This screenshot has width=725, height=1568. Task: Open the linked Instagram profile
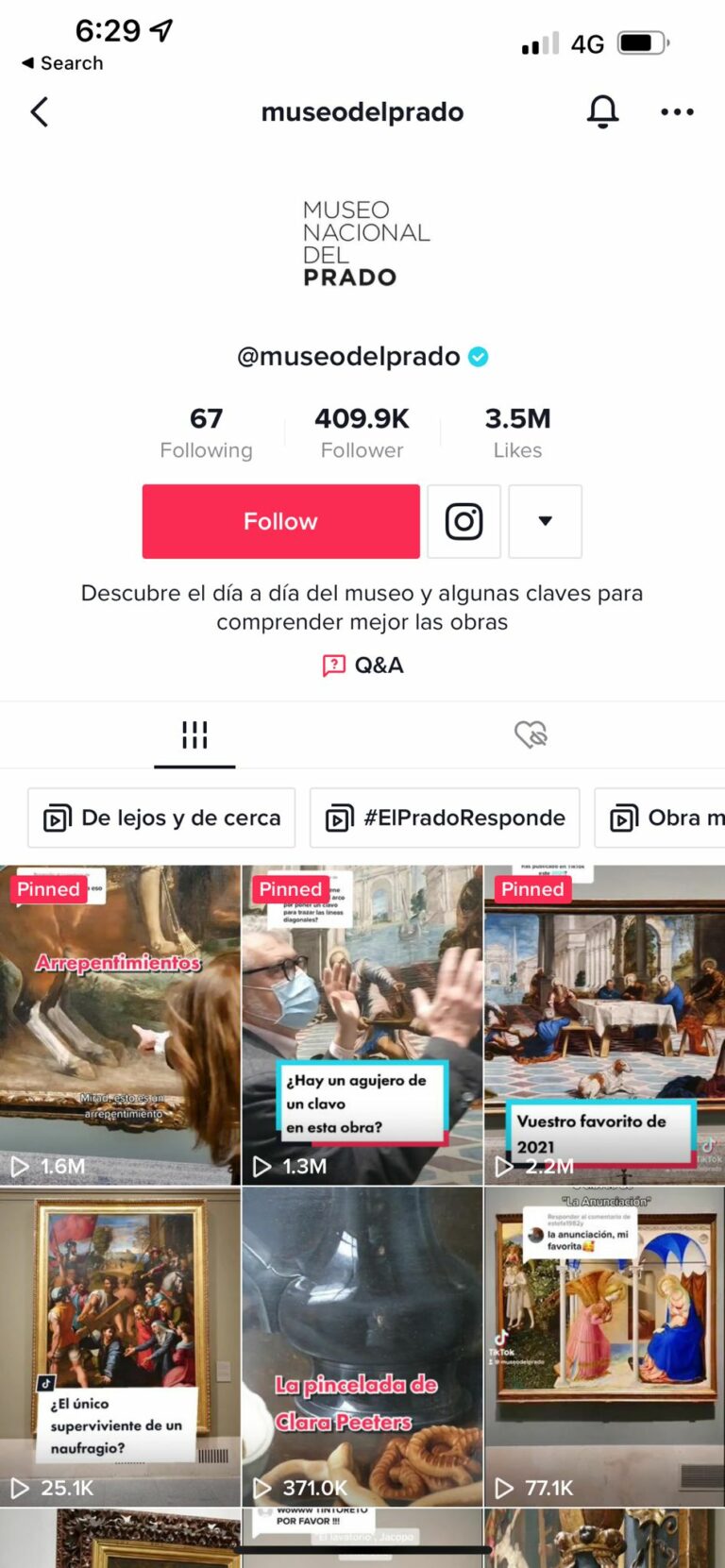coord(464,521)
